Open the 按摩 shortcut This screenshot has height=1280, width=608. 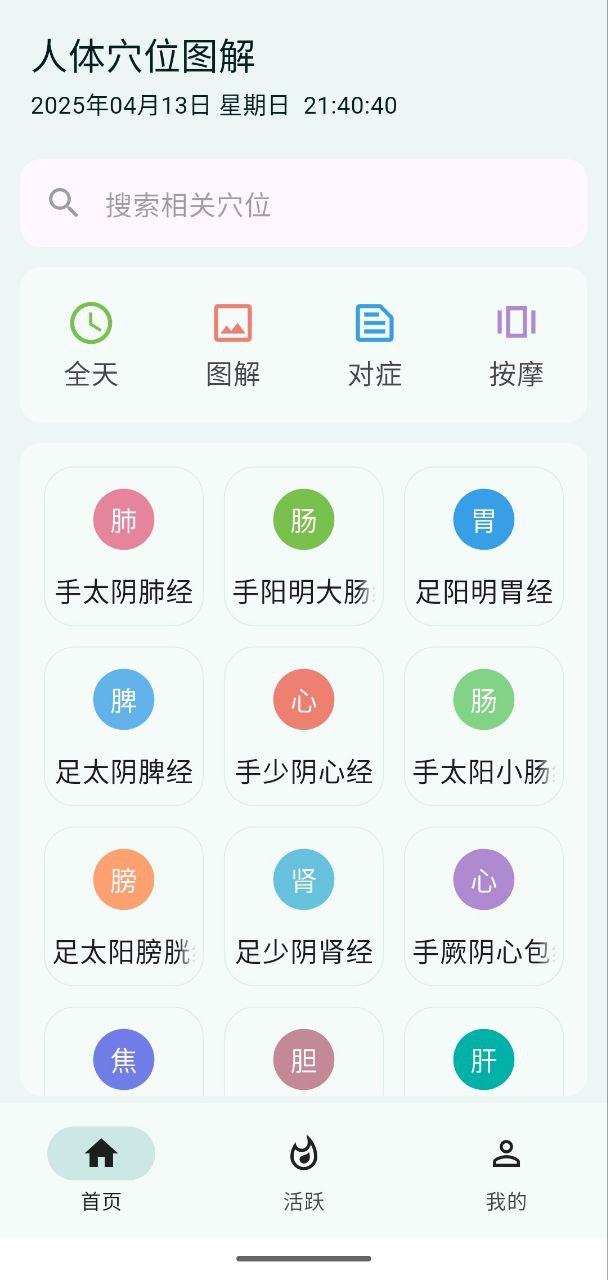click(516, 345)
